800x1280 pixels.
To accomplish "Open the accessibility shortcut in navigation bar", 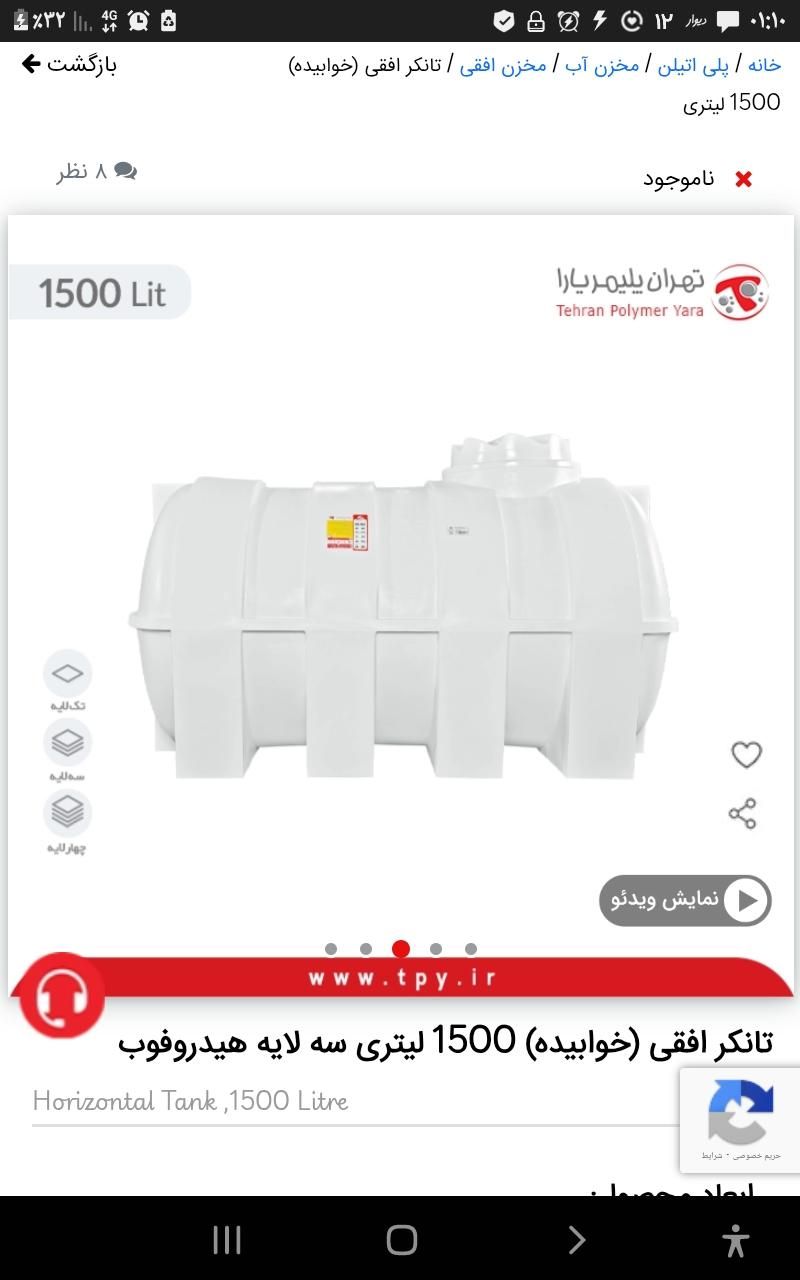I will pyautogui.click(x=735, y=1241).
